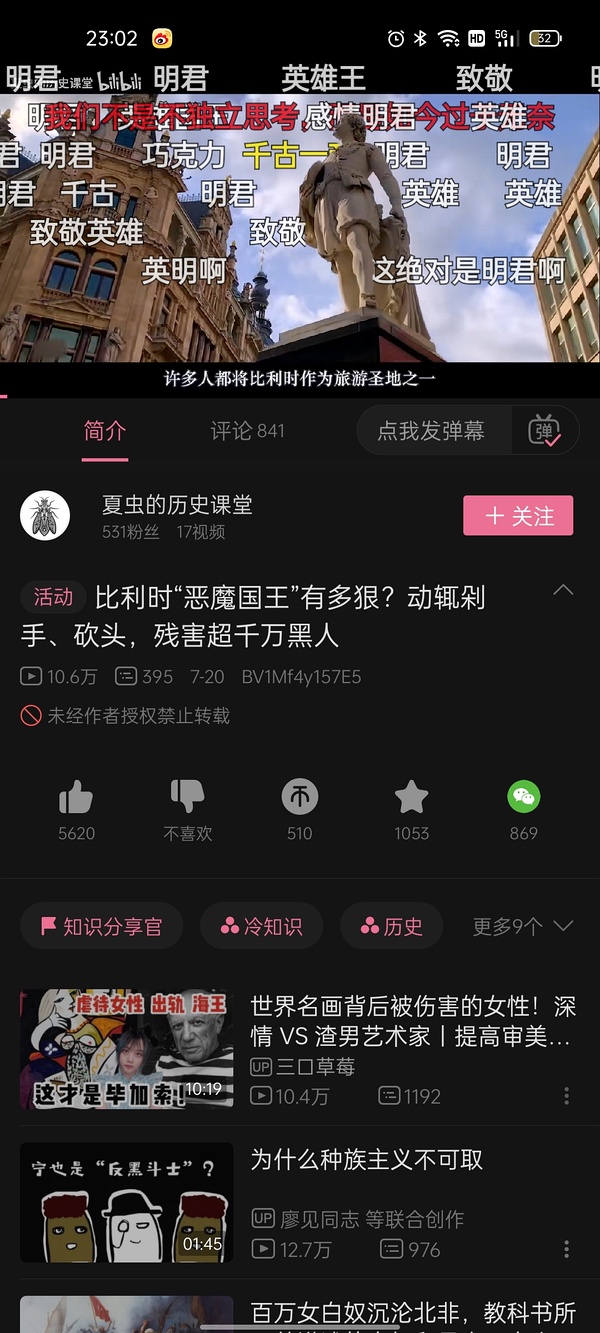This screenshot has width=600, height=1333.
Task: Open the 冷知识 tag chip
Action: 262,927
